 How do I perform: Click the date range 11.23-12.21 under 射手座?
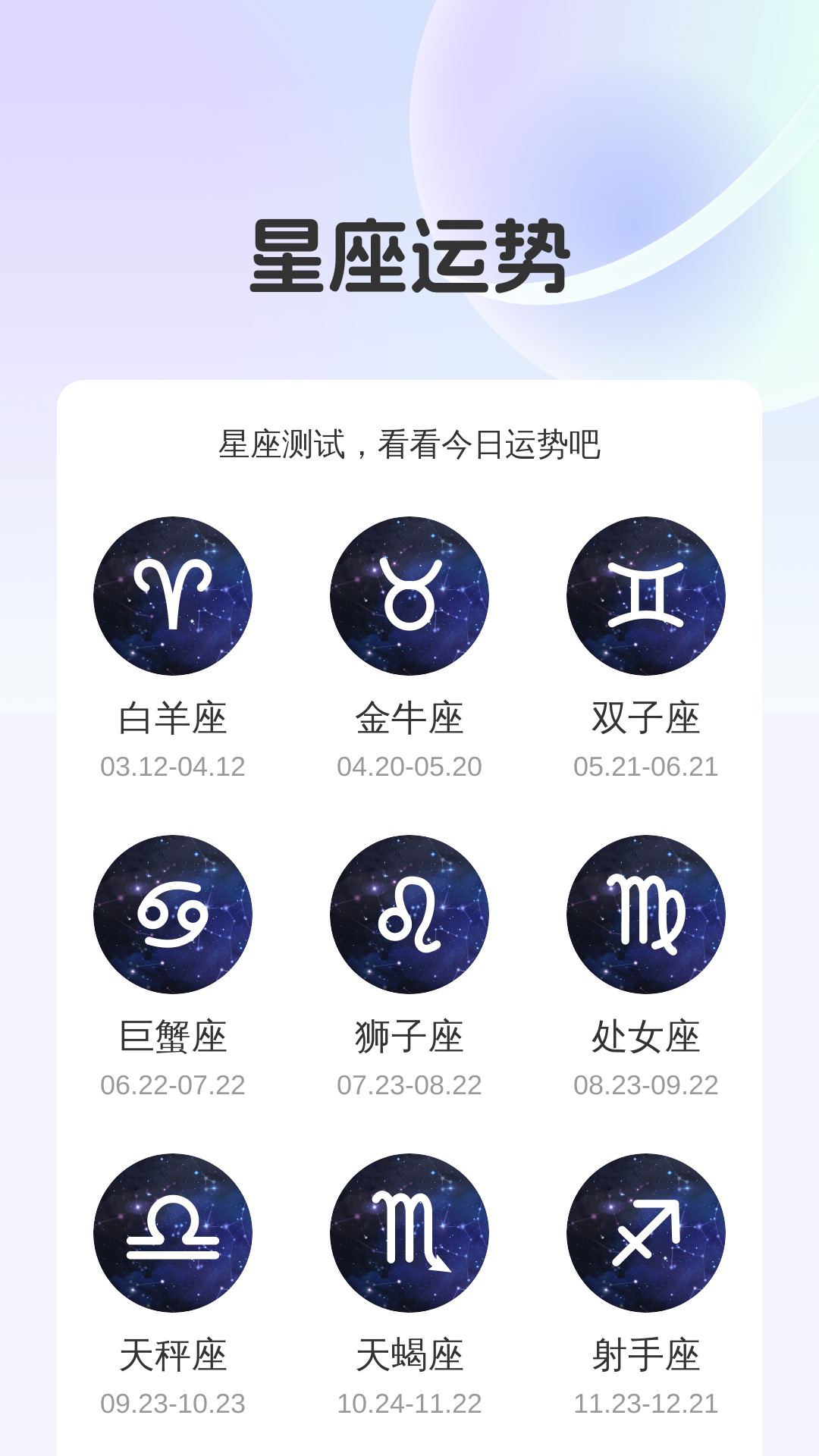click(x=646, y=1404)
